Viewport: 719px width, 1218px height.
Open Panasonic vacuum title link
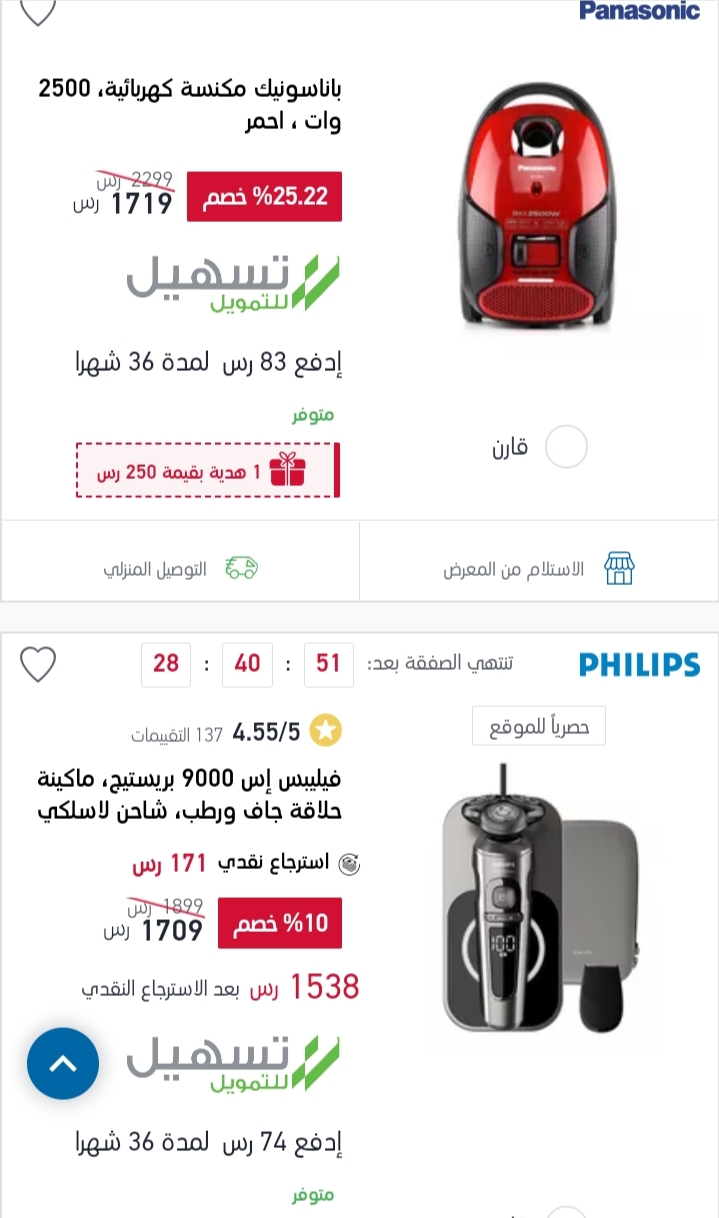click(190, 105)
